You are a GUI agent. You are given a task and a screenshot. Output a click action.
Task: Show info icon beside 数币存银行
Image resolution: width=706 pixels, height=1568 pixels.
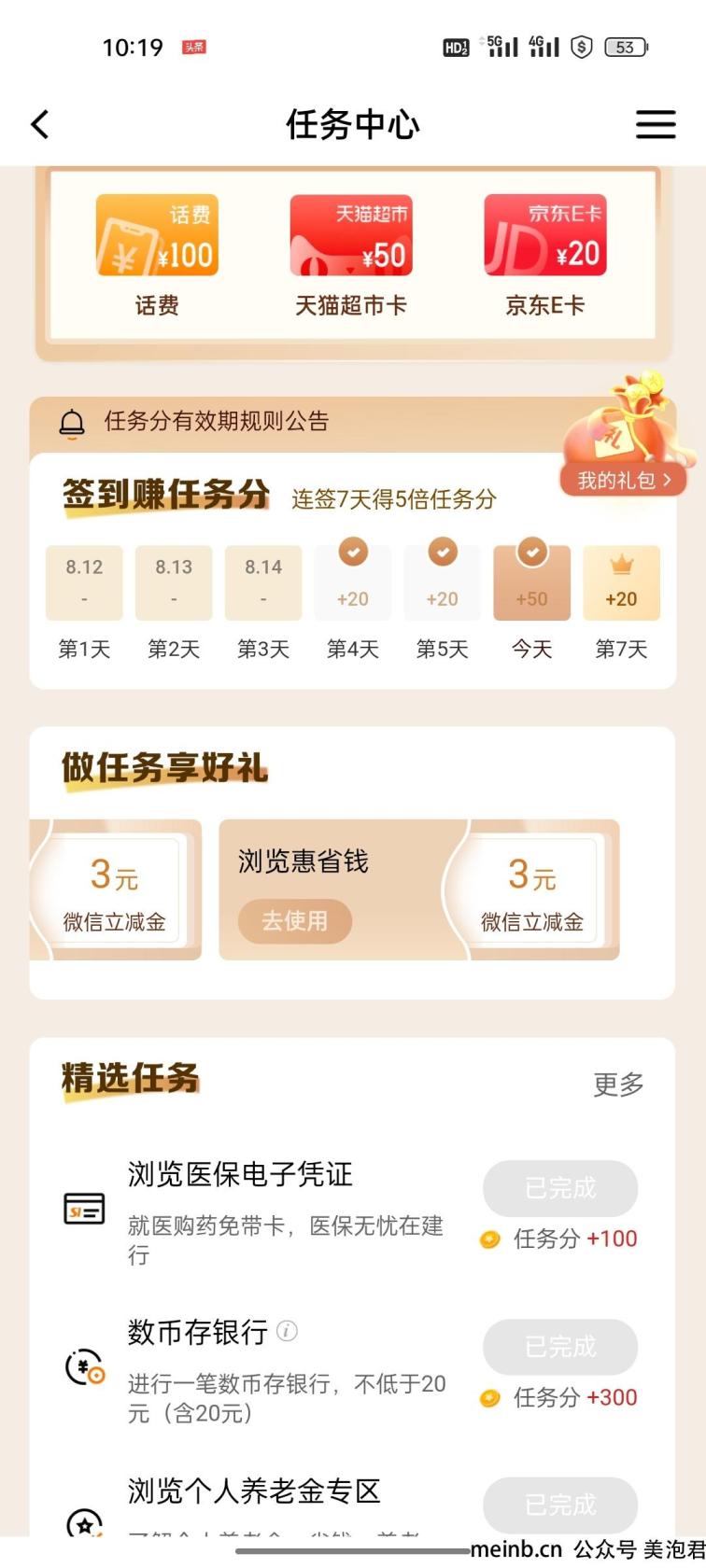point(288,1332)
